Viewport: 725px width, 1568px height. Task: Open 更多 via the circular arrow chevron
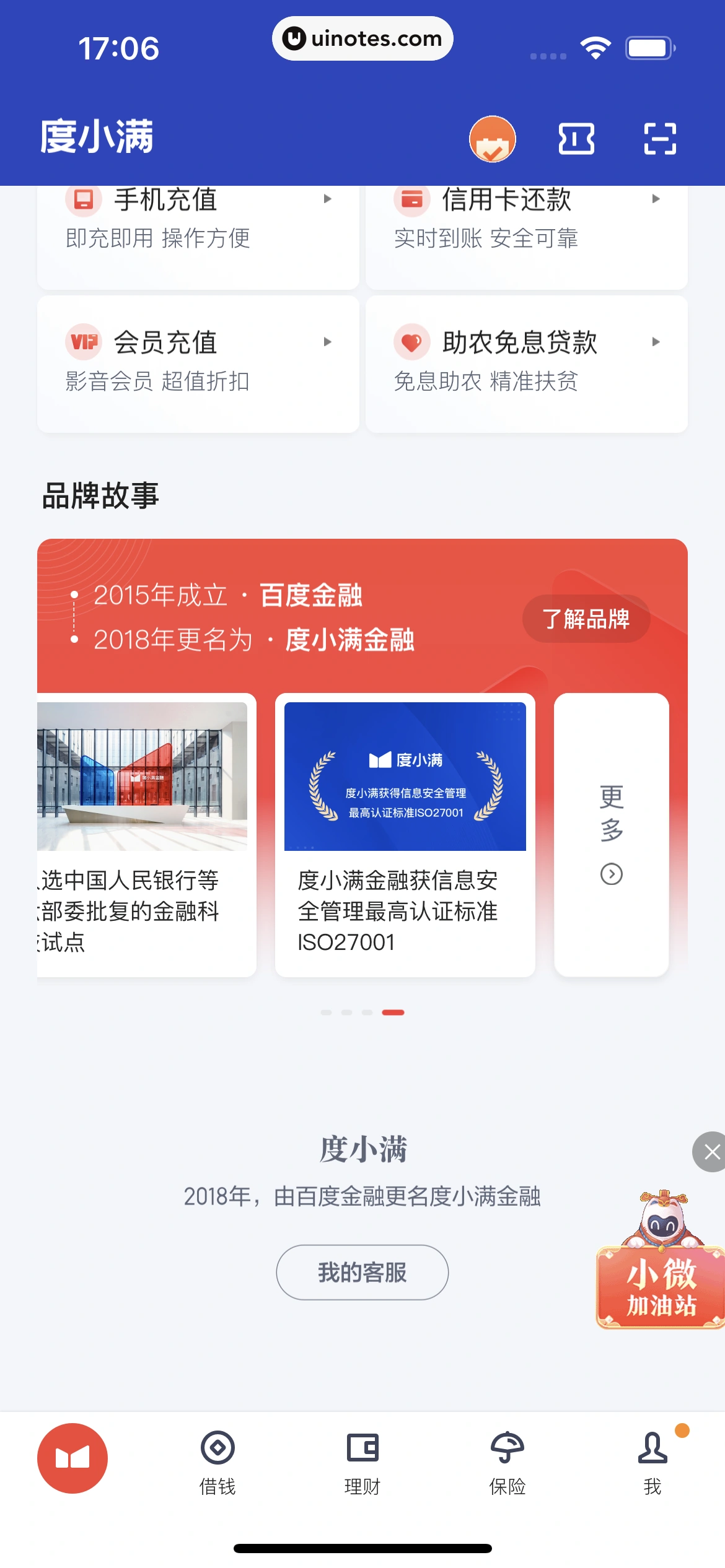tap(612, 873)
